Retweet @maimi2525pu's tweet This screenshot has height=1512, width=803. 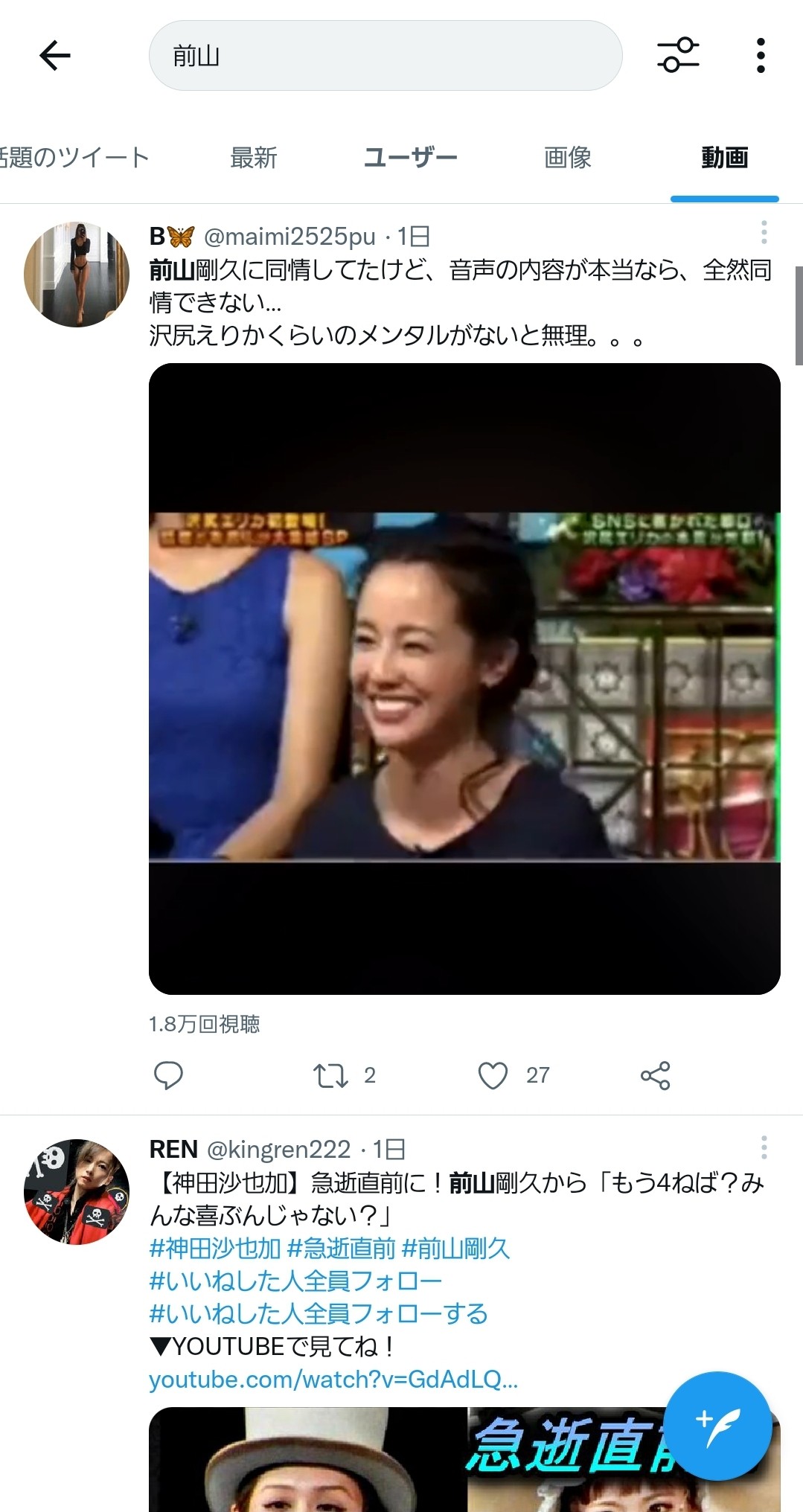(x=330, y=1075)
